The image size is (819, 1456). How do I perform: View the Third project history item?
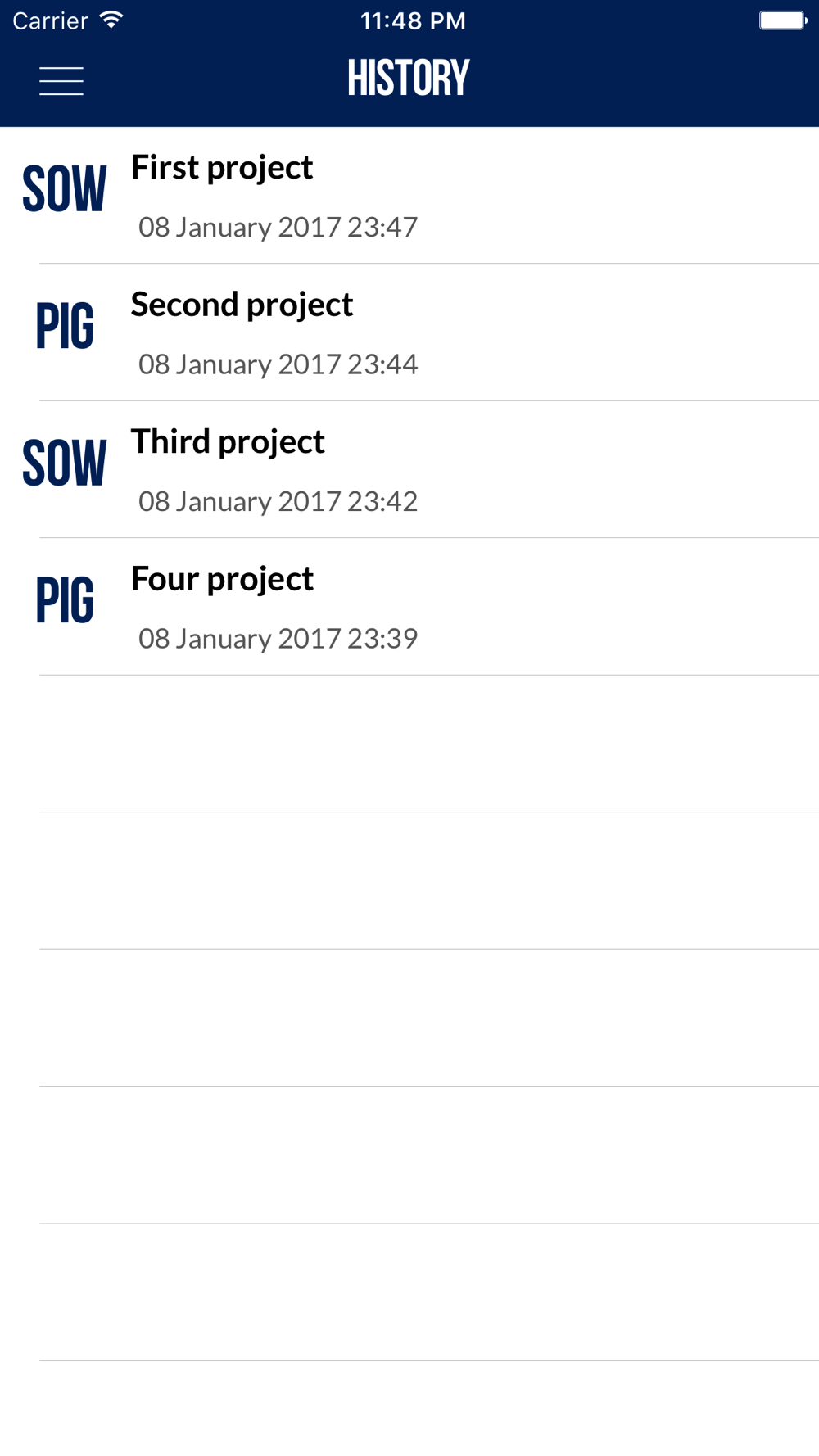pyautogui.click(x=409, y=469)
